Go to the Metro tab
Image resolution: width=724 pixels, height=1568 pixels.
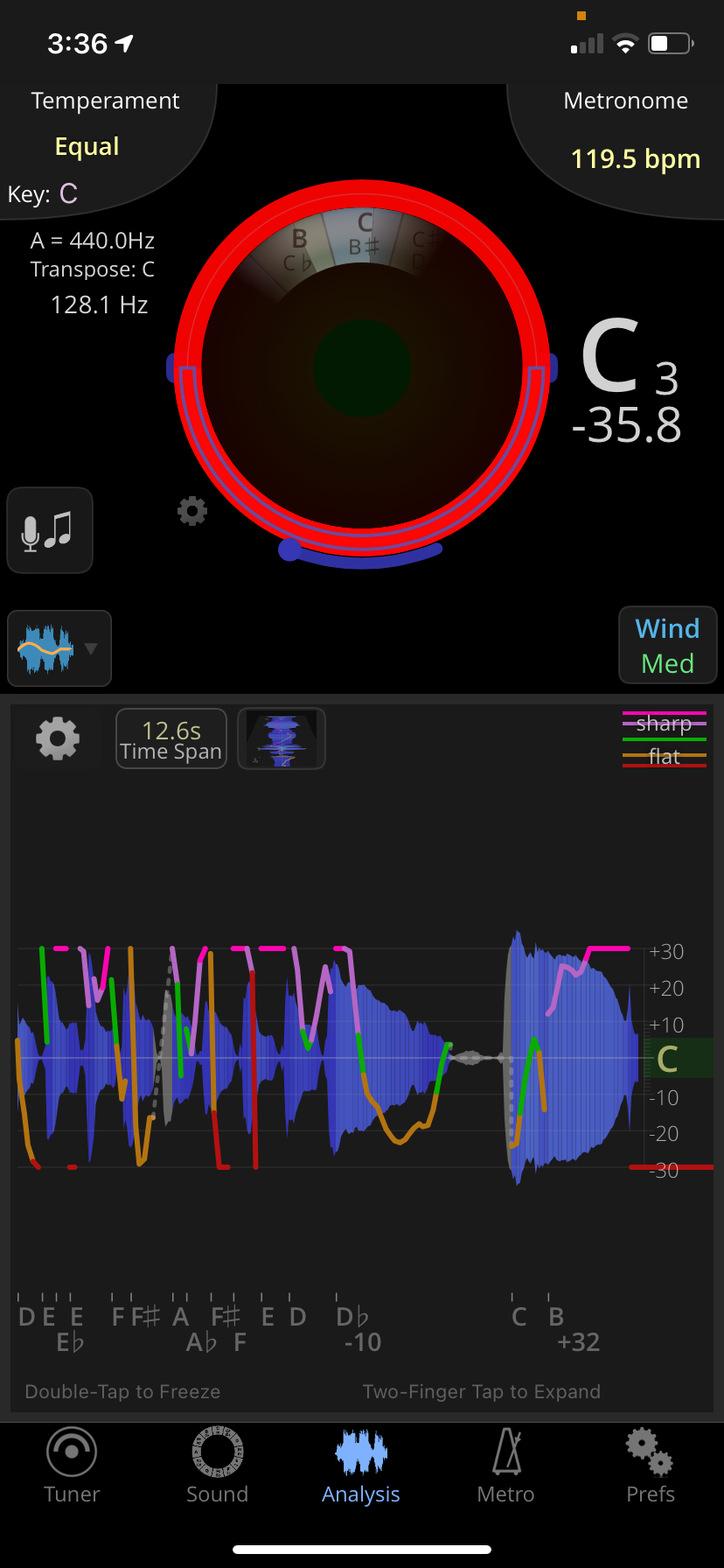coord(506,1466)
